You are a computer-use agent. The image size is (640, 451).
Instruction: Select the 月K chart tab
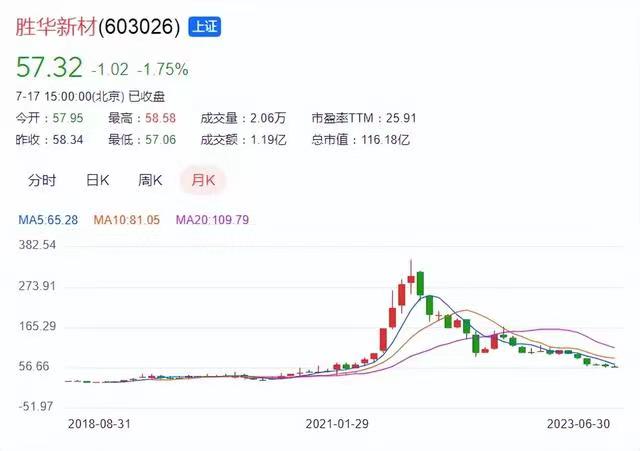[203, 180]
